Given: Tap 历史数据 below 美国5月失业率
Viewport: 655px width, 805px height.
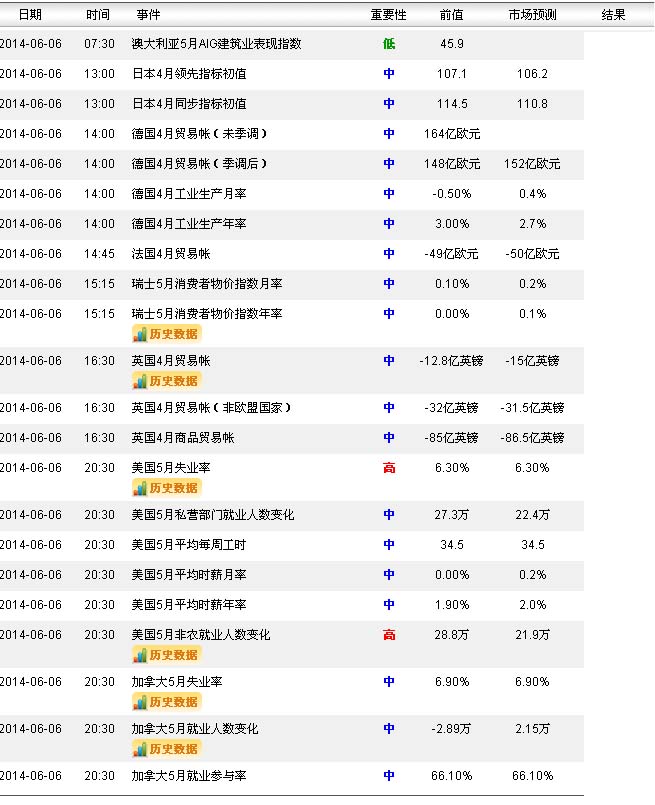Looking at the screenshot, I should tap(166, 488).
